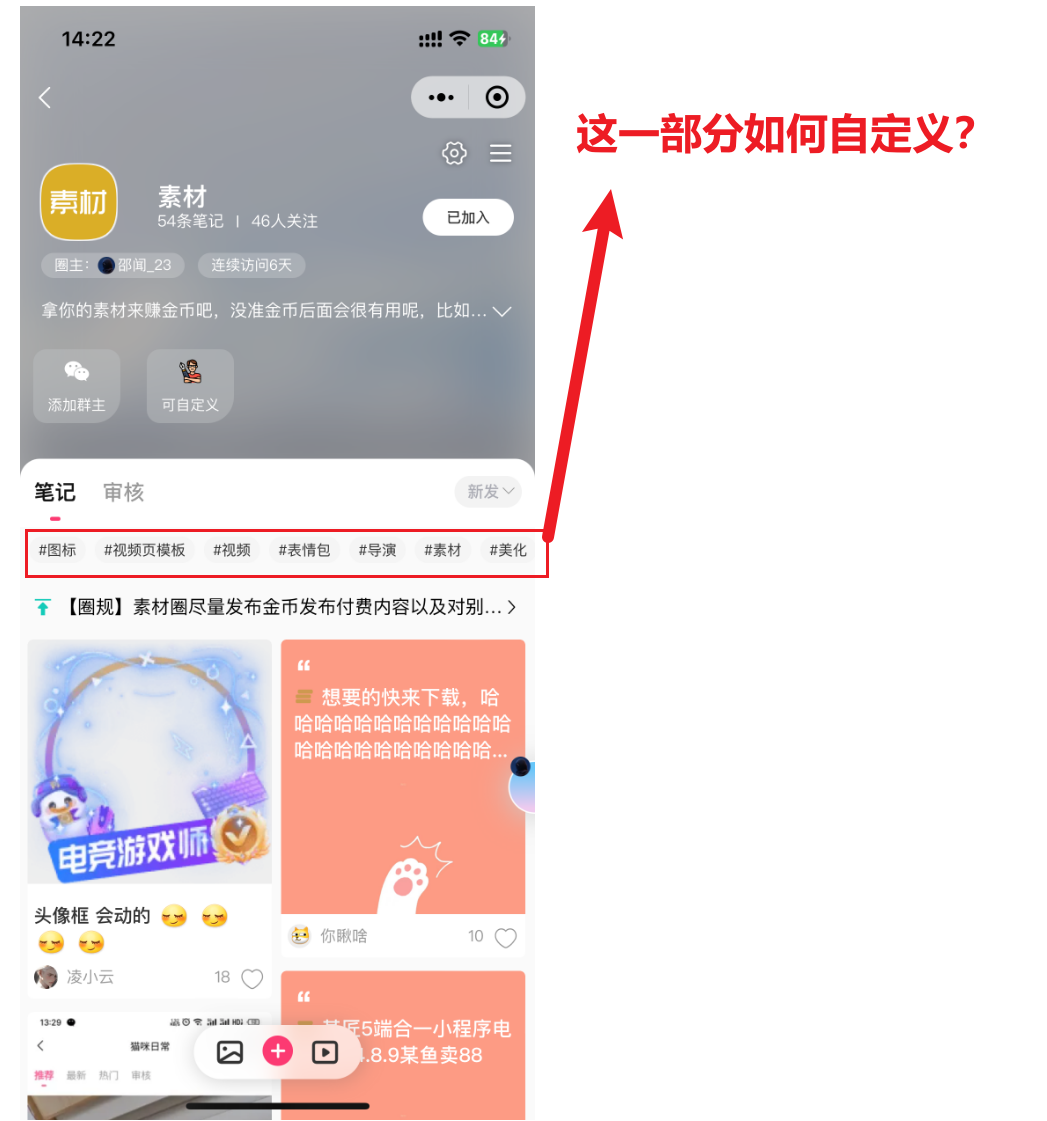1047x1121 pixels.
Task: Go back using the top-left arrow
Action: pyautogui.click(x=45, y=98)
